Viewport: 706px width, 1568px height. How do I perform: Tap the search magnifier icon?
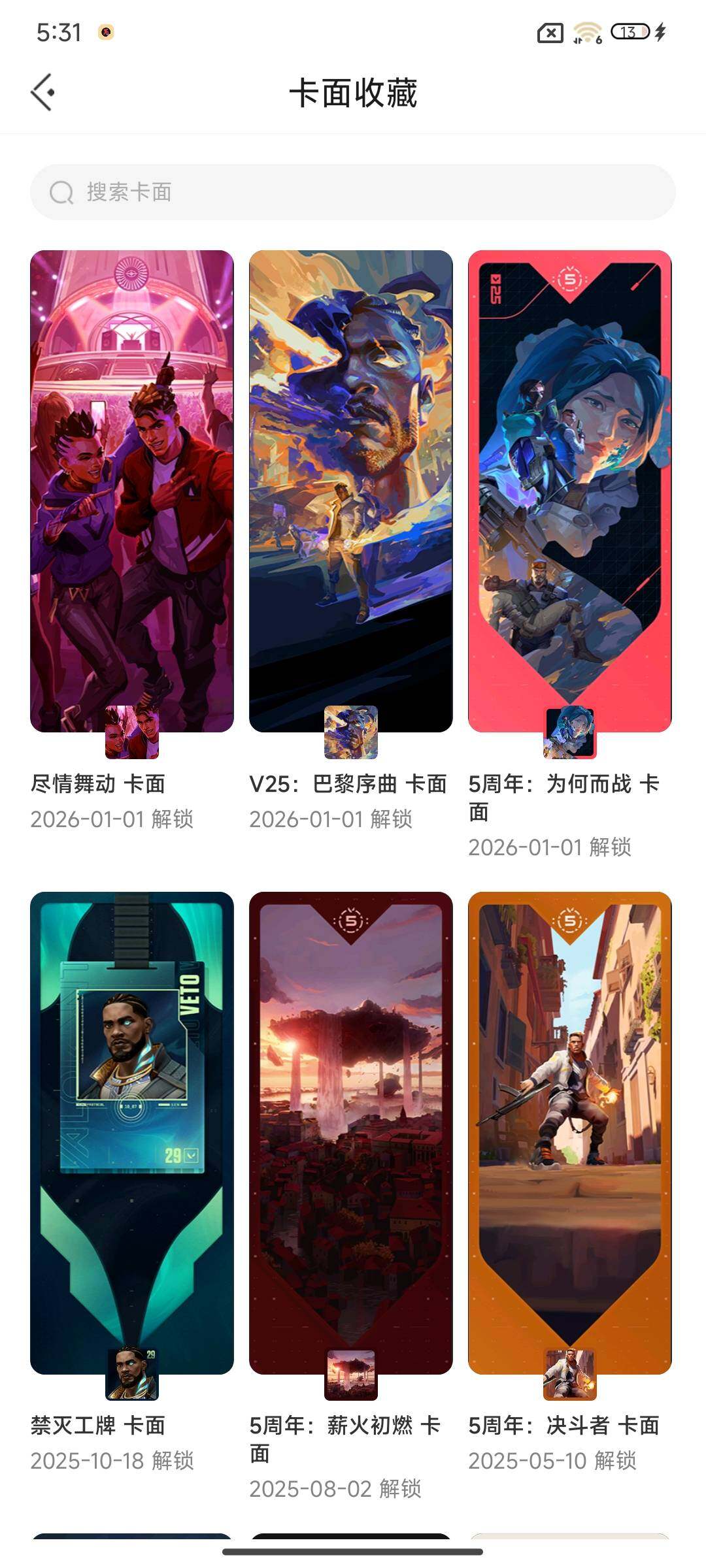click(x=62, y=191)
